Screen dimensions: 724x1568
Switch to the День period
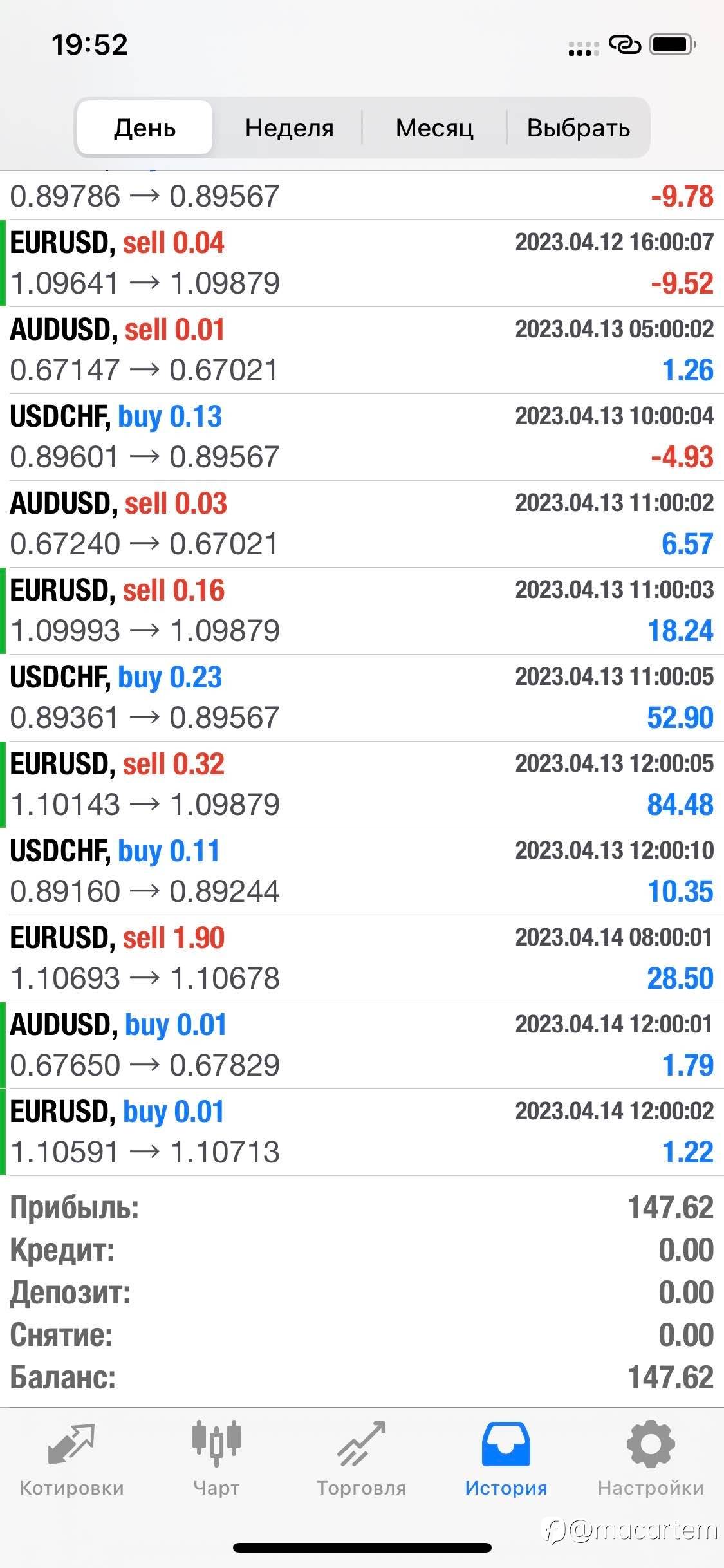[145, 128]
